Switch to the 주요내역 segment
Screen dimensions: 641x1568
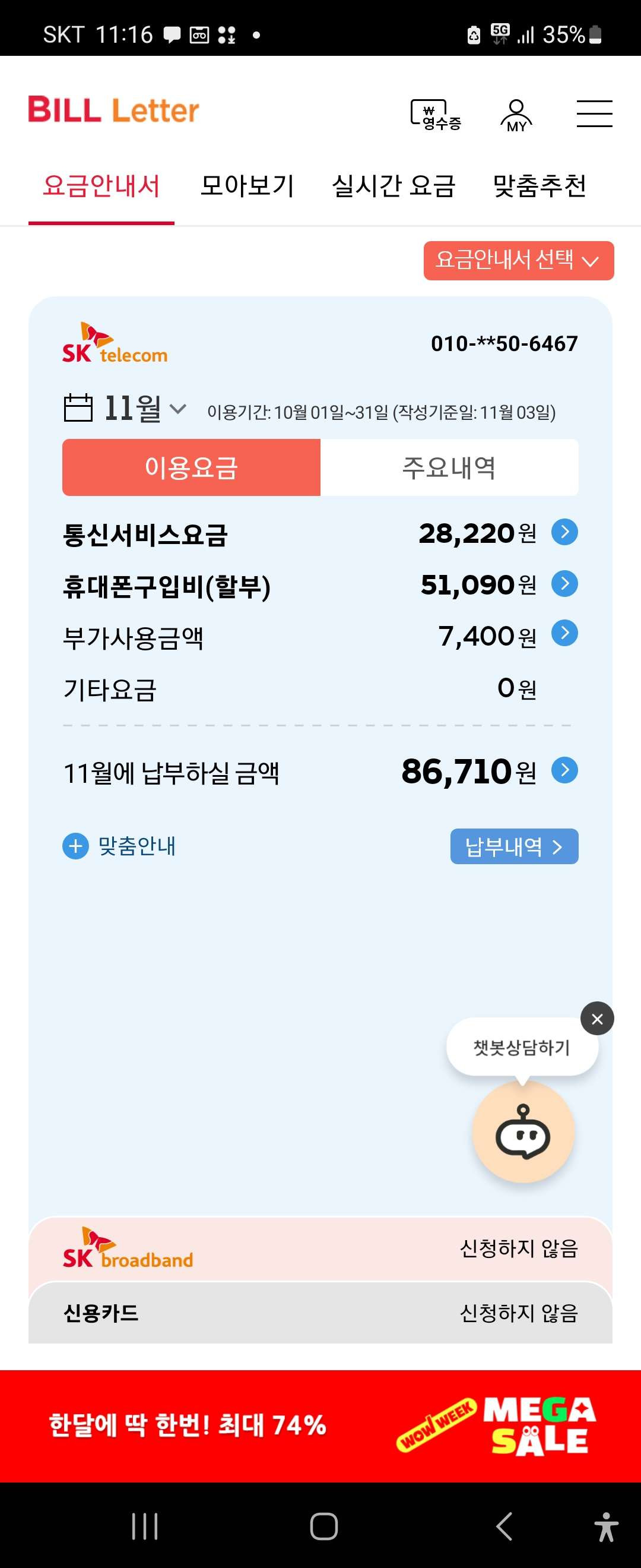[449, 467]
